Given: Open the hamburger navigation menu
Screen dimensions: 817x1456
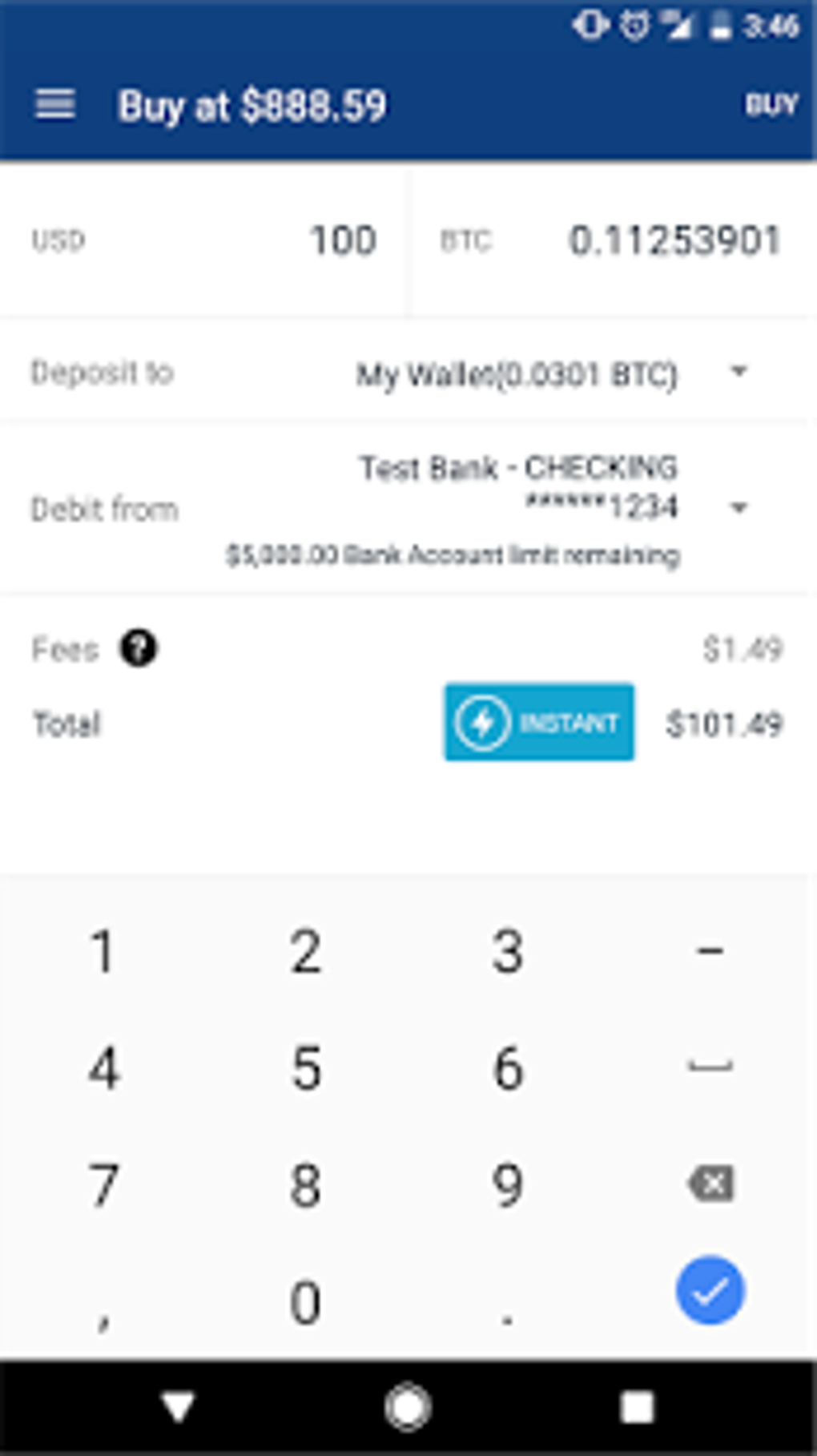Looking at the screenshot, I should pyautogui.click(x=55, y=105).
